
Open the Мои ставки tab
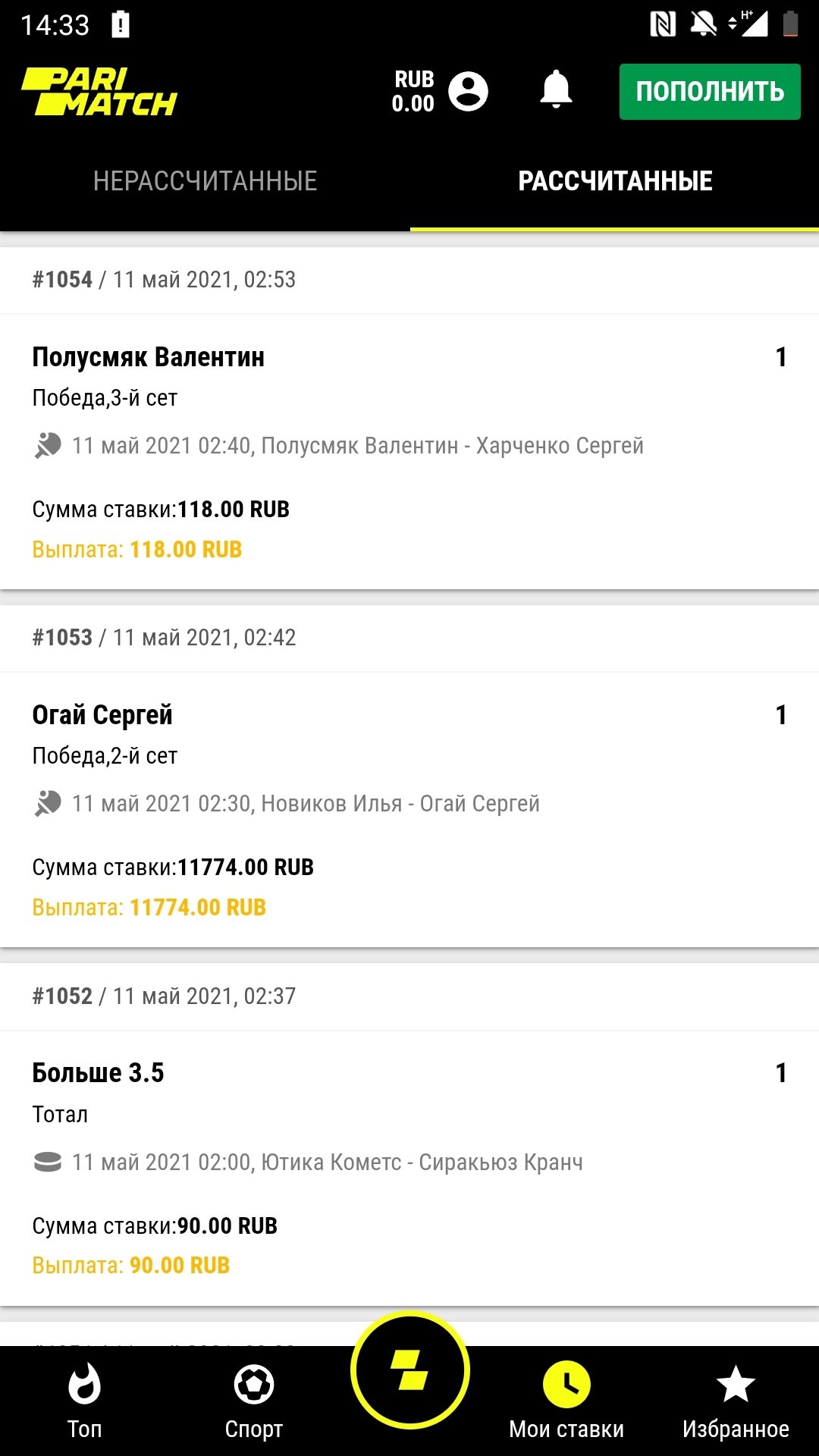[x=566, y=1401]
